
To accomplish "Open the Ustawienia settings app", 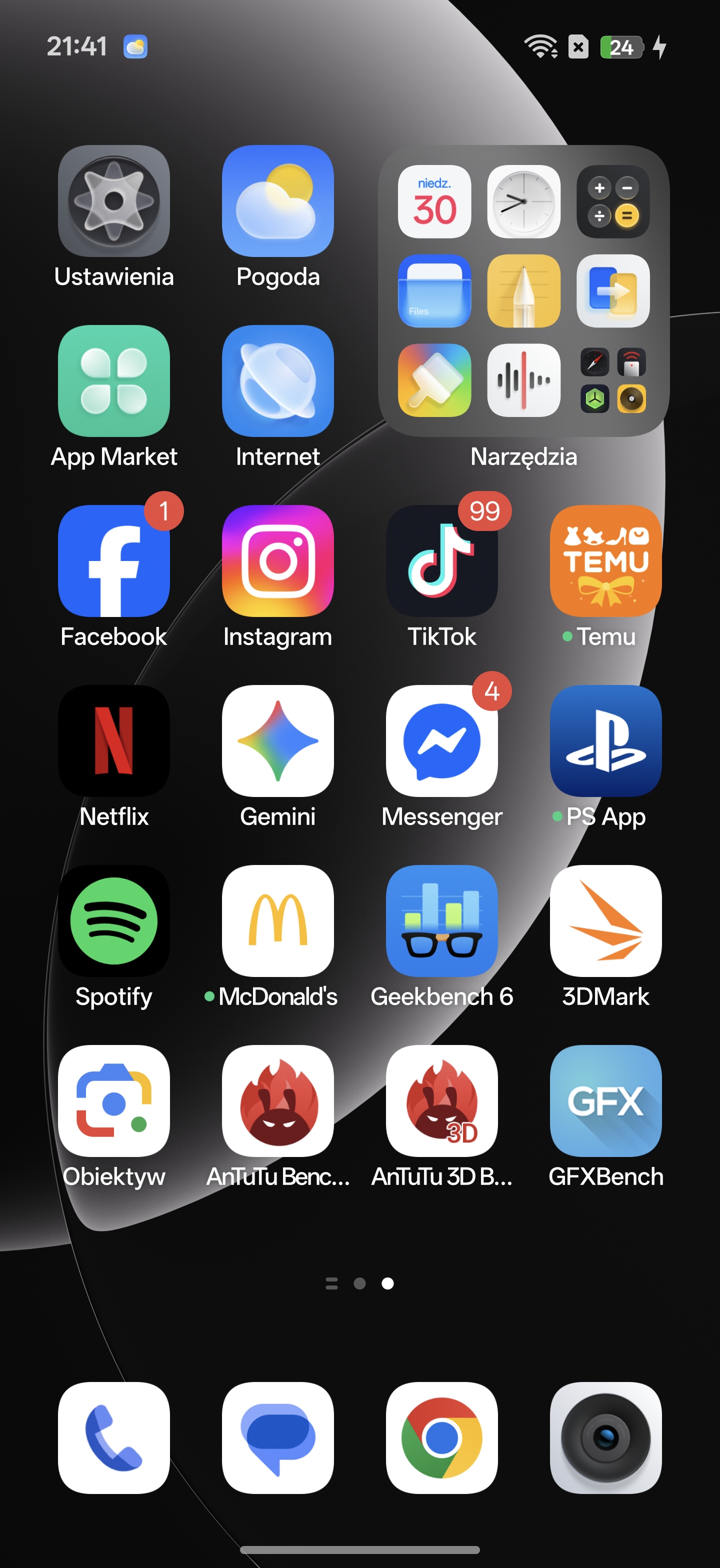I will pyautogui.click(x=114, y=201).
